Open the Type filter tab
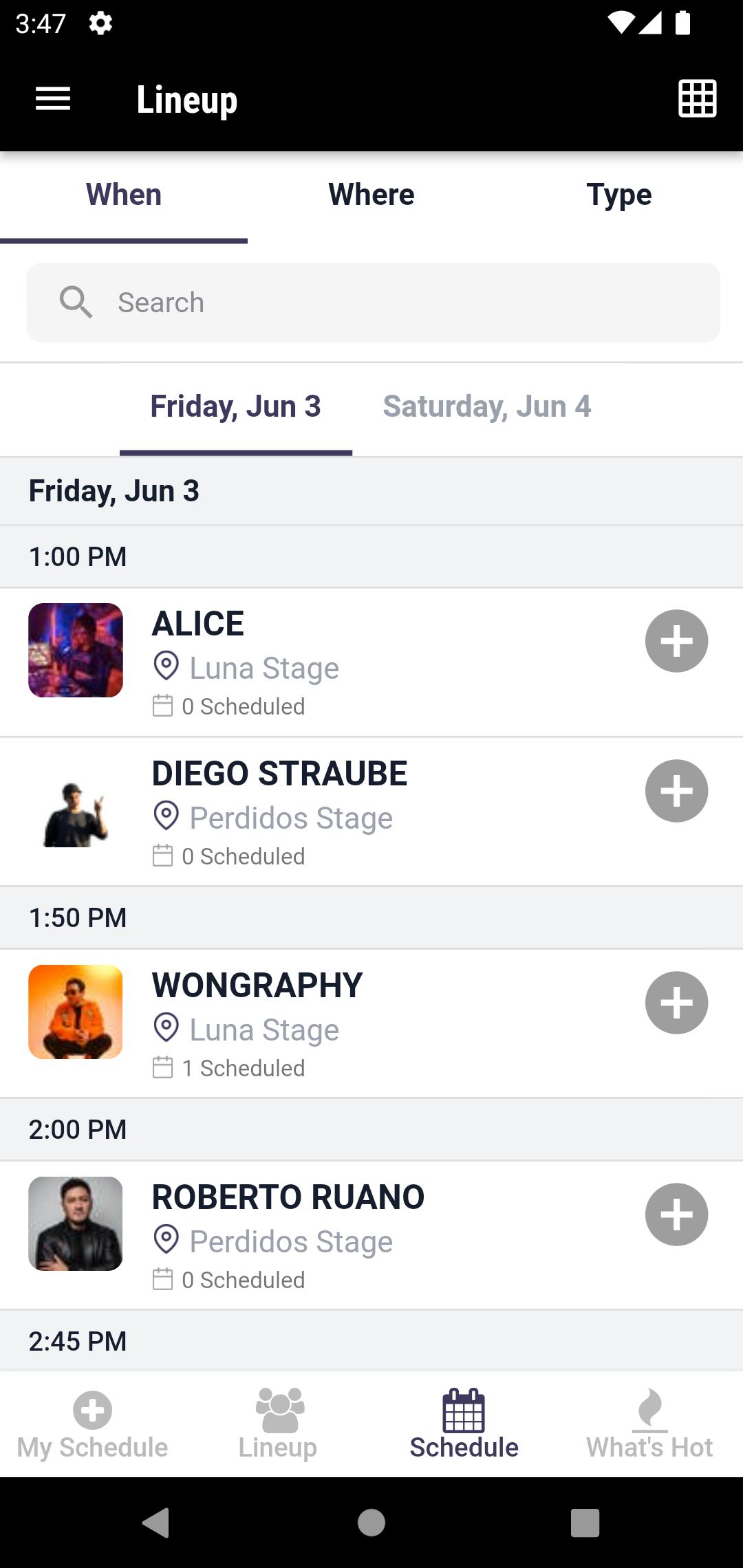This screenshot has height=1568, width=743. (x=618, y=195)
